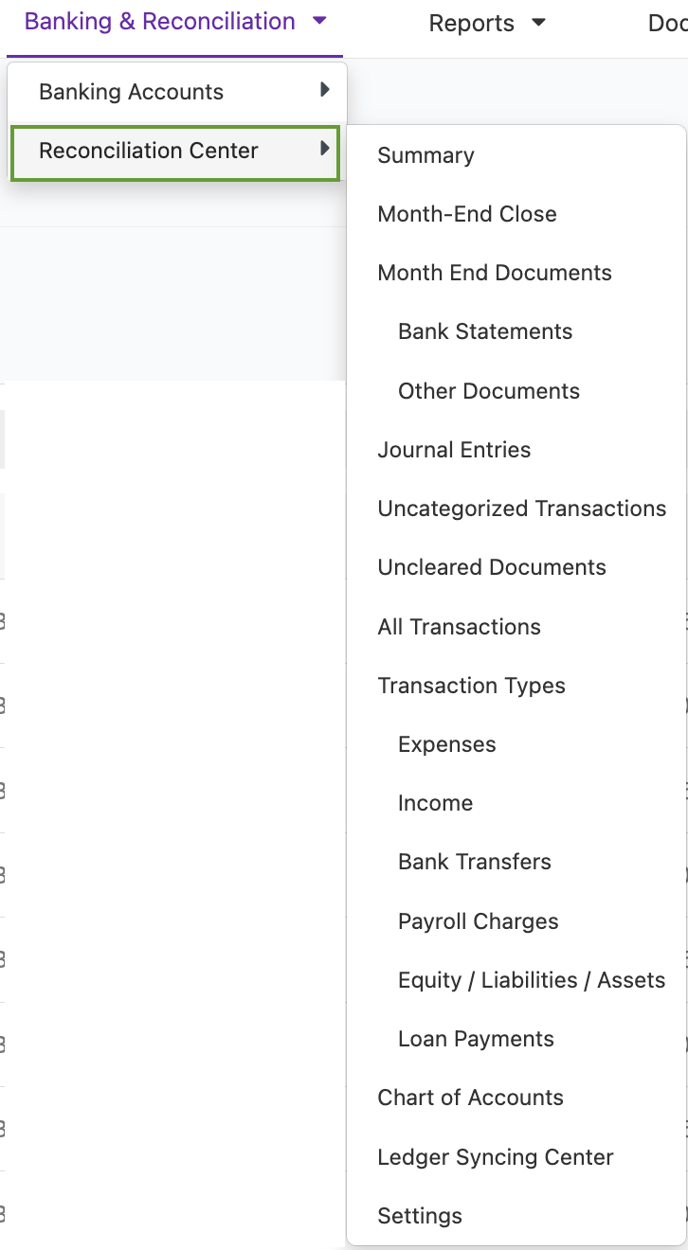Open Other Documents
The image size is (688, 1250).
pyautogui.click(x=489, y=391)
